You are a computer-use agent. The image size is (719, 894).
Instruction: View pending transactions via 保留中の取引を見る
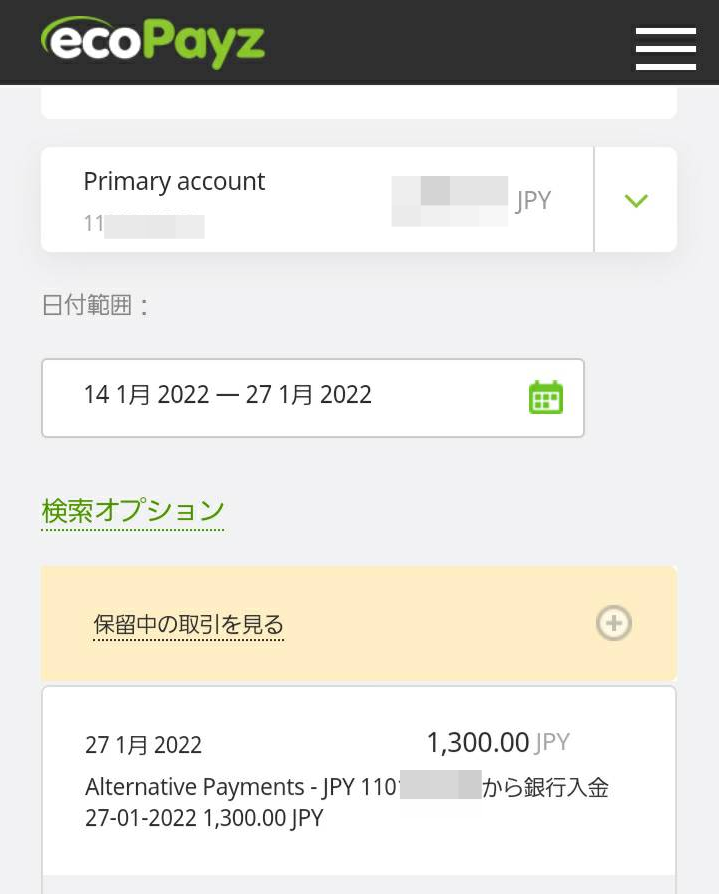tap(189, 625)
